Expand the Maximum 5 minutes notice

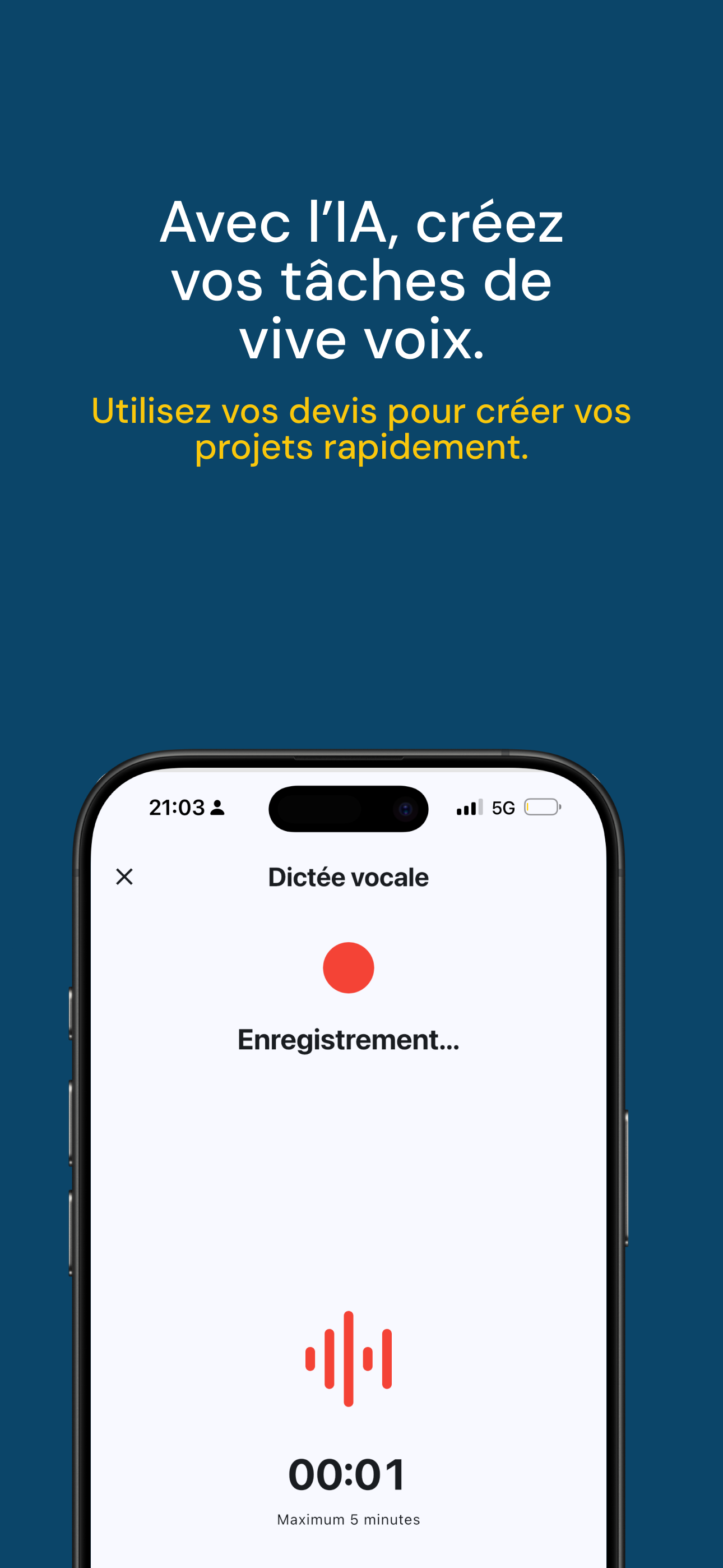(x=347, y=1518)
